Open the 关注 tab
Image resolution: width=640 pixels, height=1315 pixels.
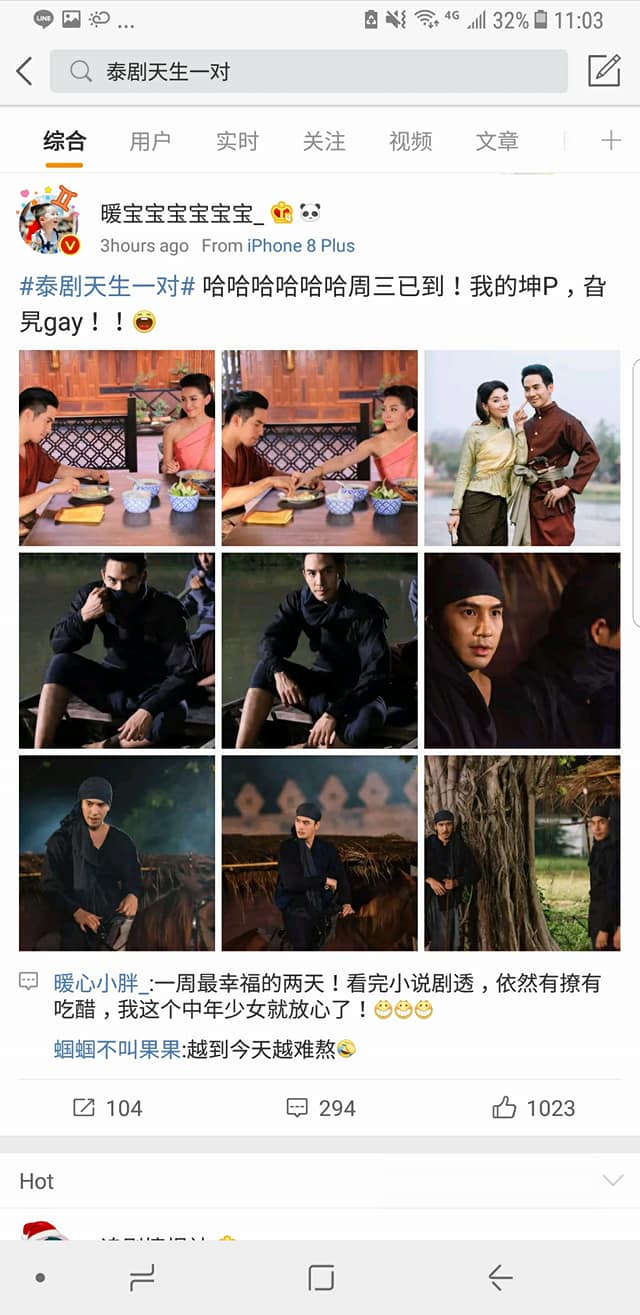tap(324, 141)
